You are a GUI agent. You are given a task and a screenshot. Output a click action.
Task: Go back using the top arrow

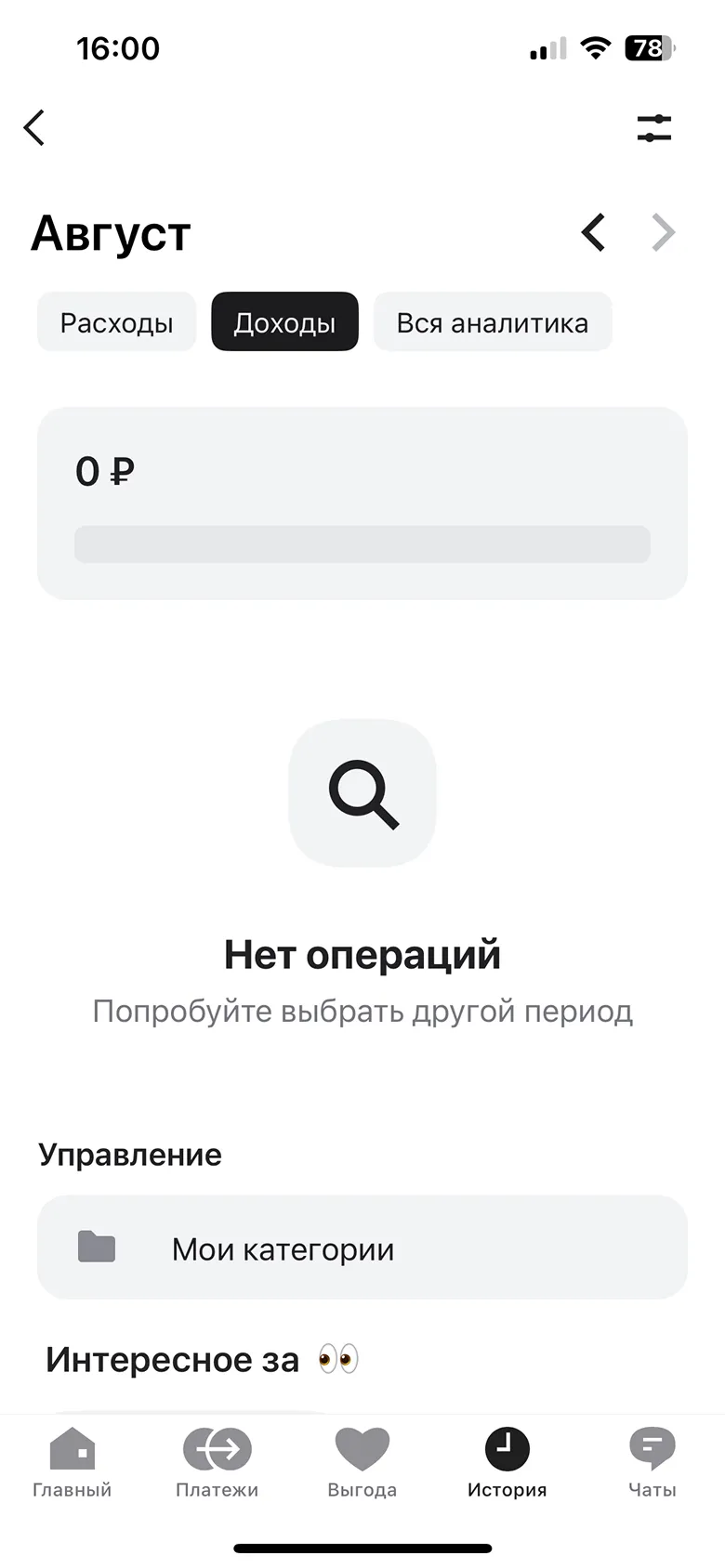tap(34, 128)
